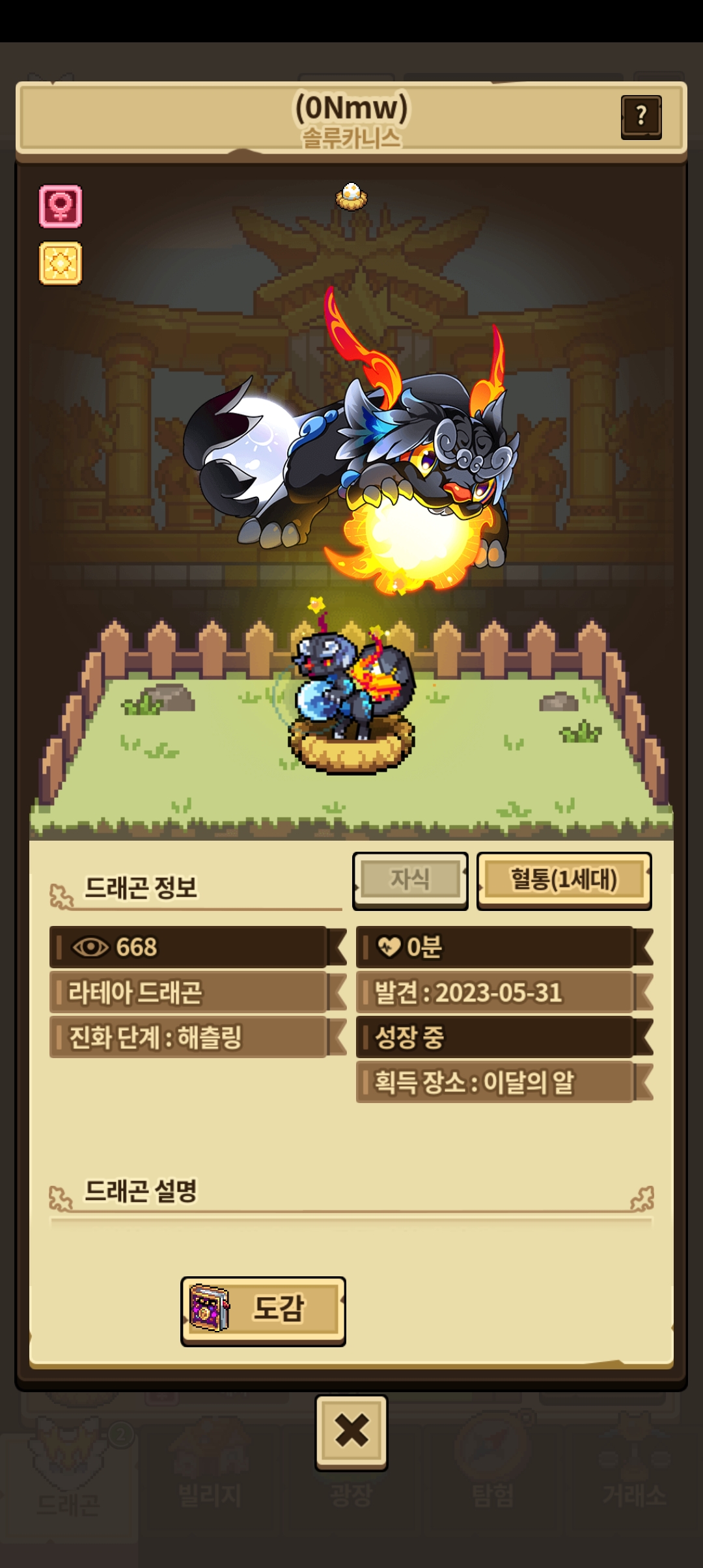Tap the female gender icon

61,206
